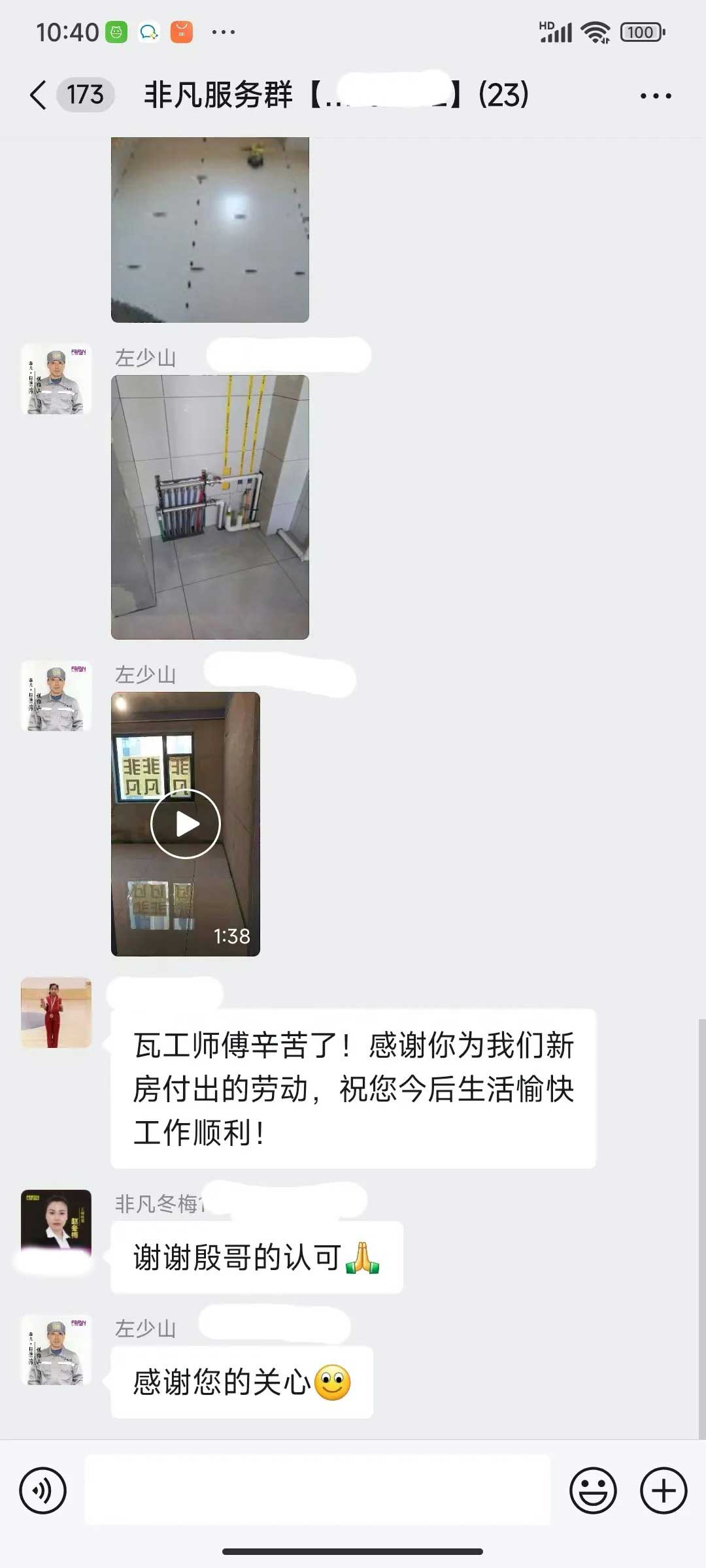Screen dimensions: 706x1568
Task: View the white tiled wall photo
Action: coord(210,229)
